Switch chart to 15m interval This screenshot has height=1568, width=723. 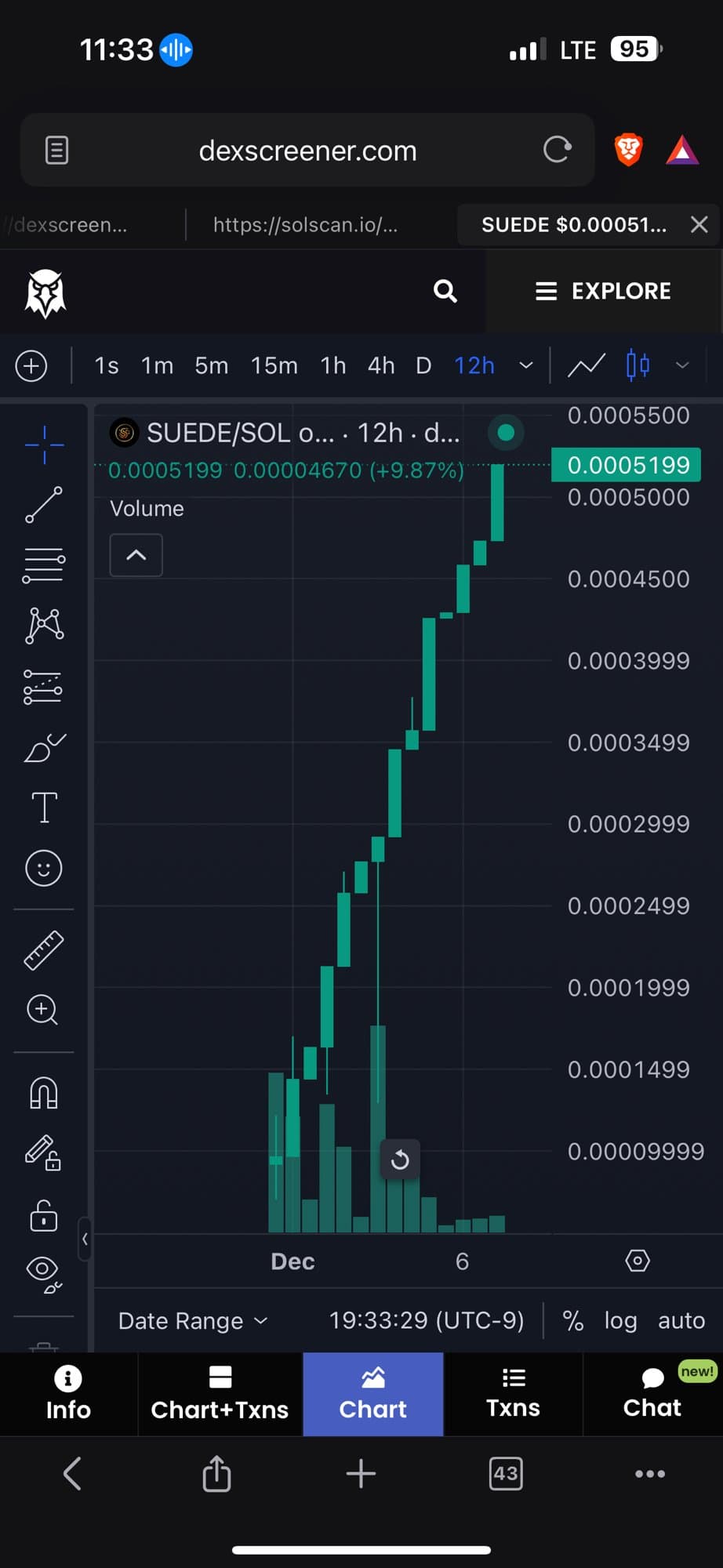[274, 366]
